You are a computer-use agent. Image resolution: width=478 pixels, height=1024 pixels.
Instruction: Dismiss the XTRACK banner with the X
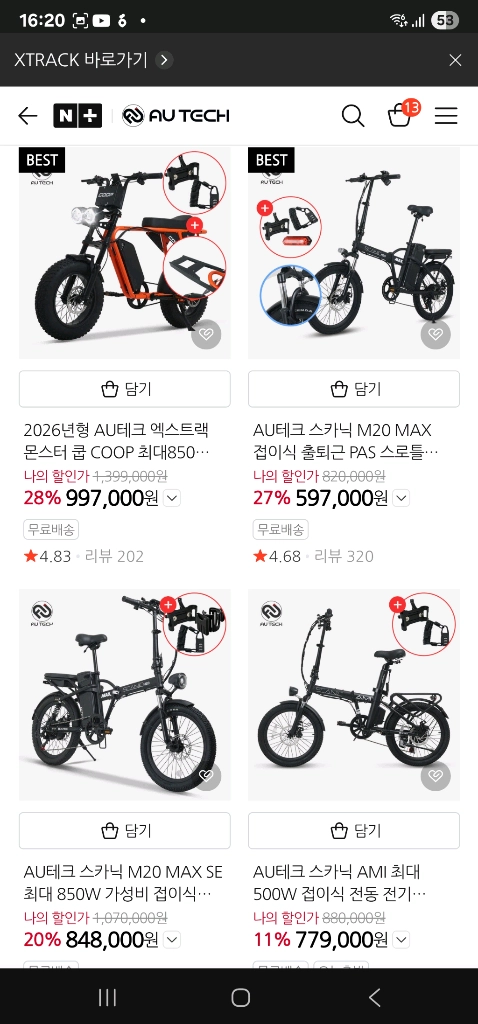(455, 60)
